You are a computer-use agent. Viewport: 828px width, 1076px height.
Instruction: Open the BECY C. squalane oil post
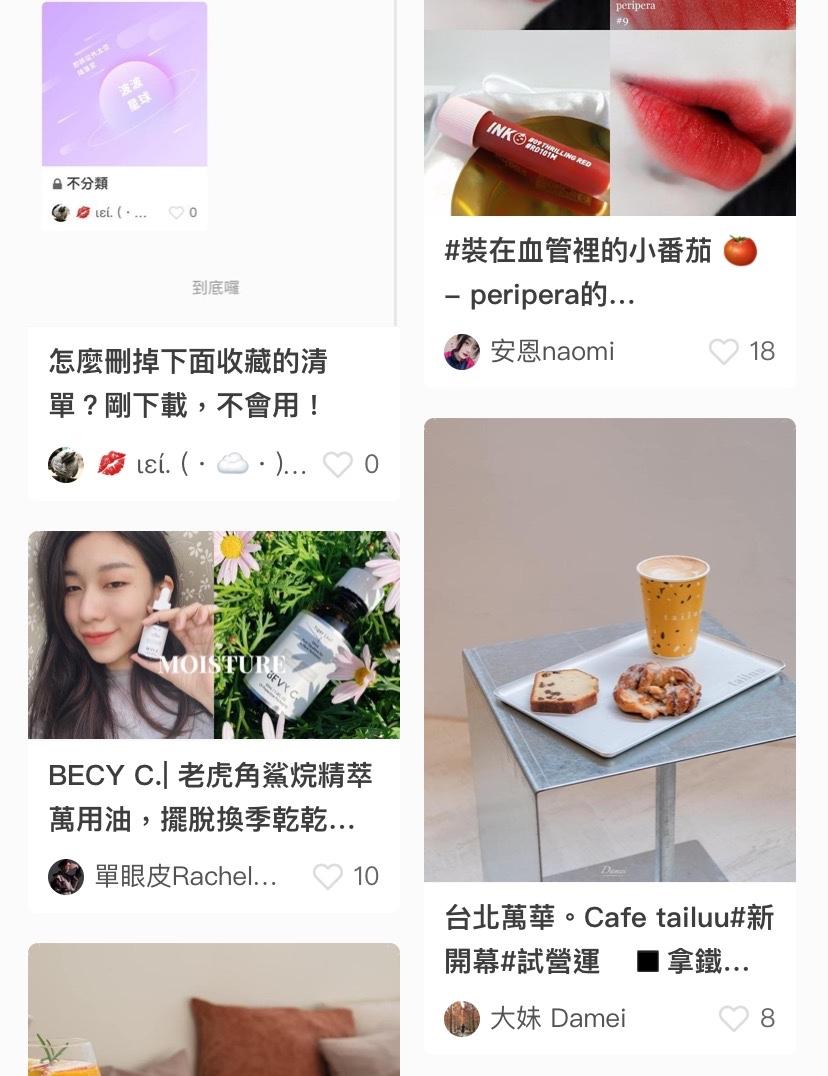click(x=210, y=798)
